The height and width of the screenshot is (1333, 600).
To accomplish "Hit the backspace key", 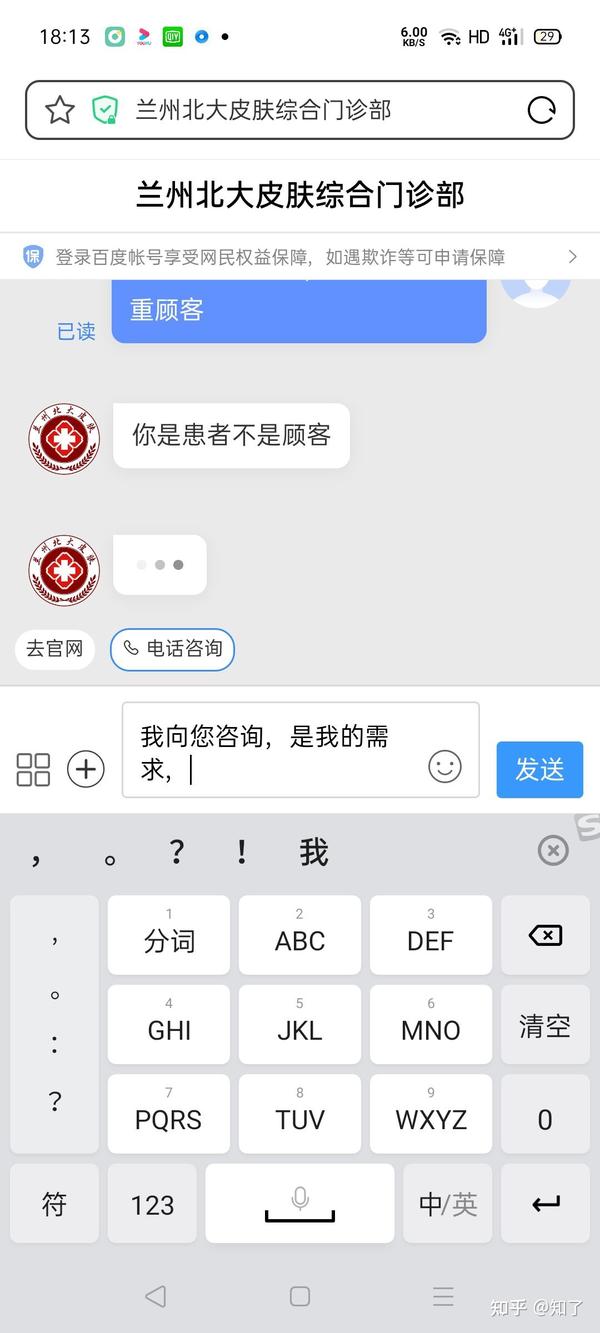I will [x=545, y=936].
